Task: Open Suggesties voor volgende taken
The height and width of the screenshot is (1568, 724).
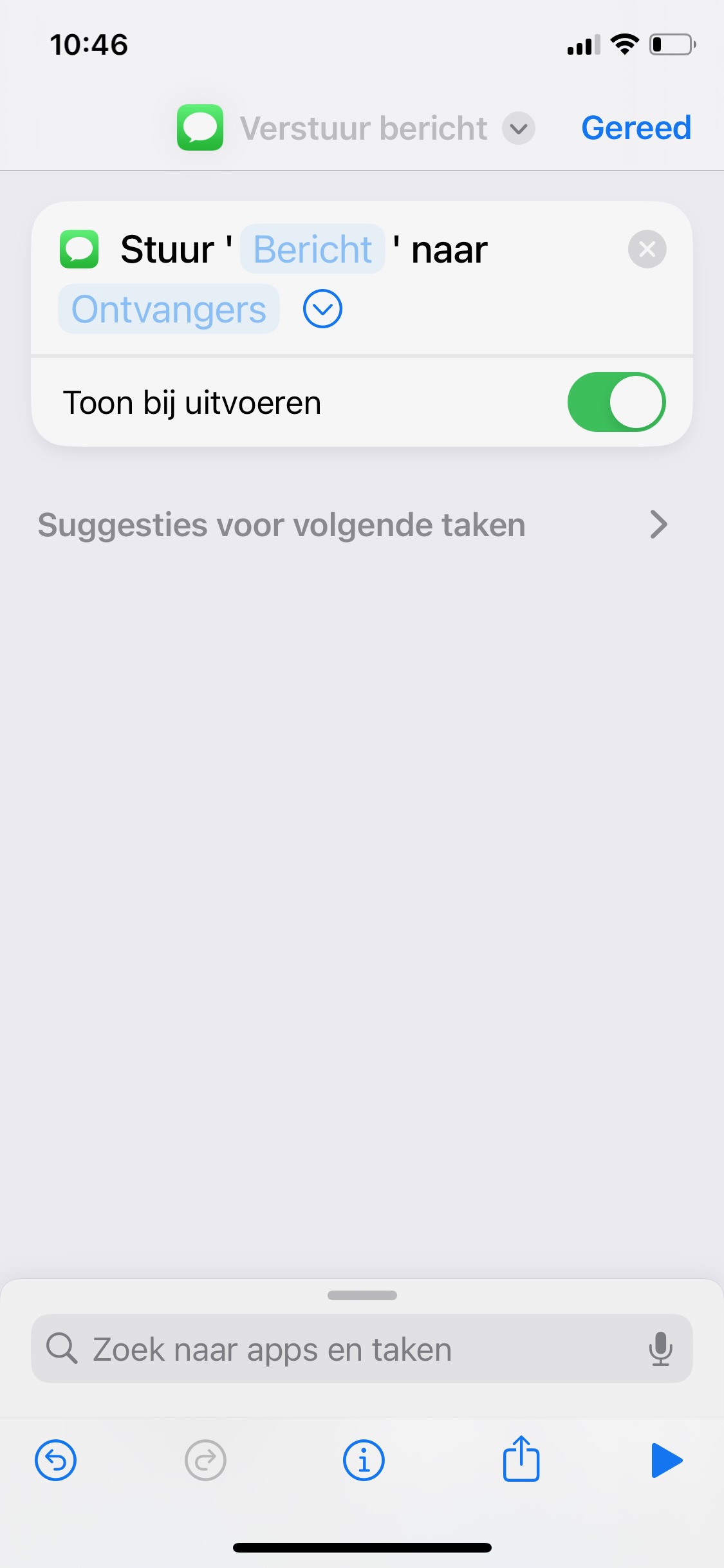Action: (x=353, y=525)
